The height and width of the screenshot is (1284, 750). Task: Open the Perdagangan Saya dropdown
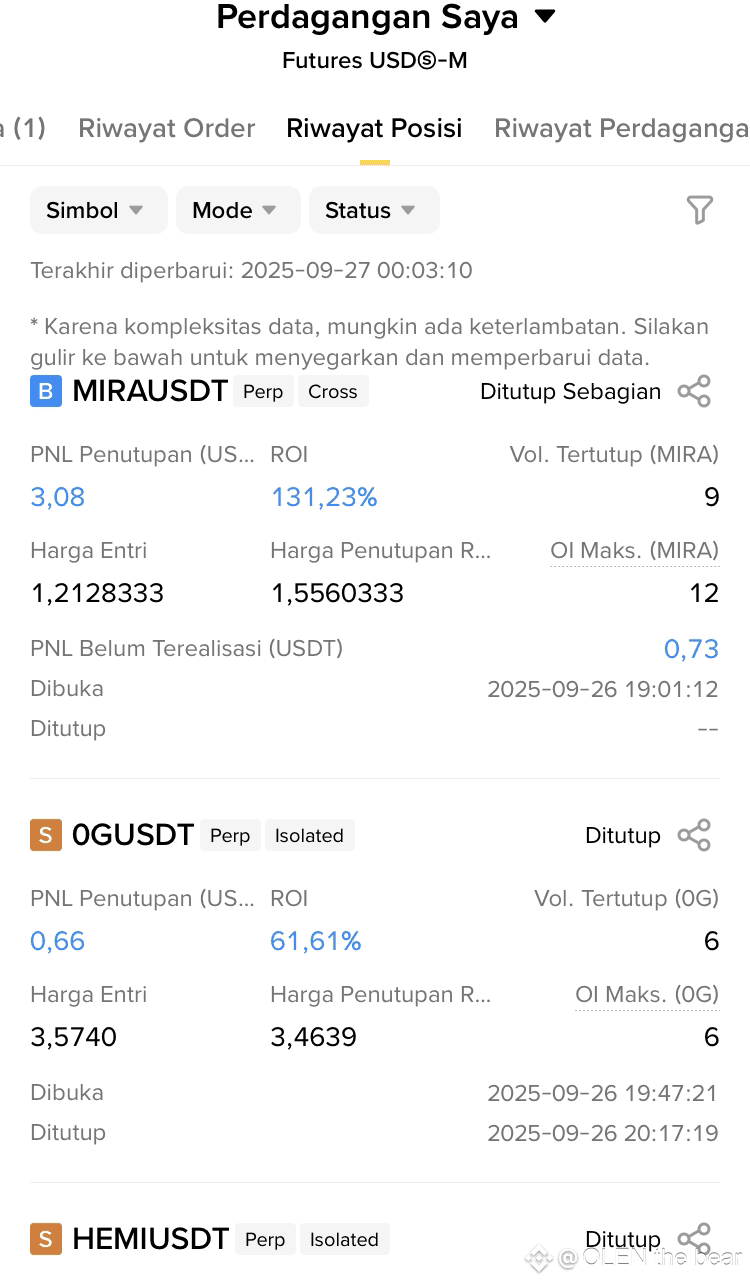(x=385, y=17)
